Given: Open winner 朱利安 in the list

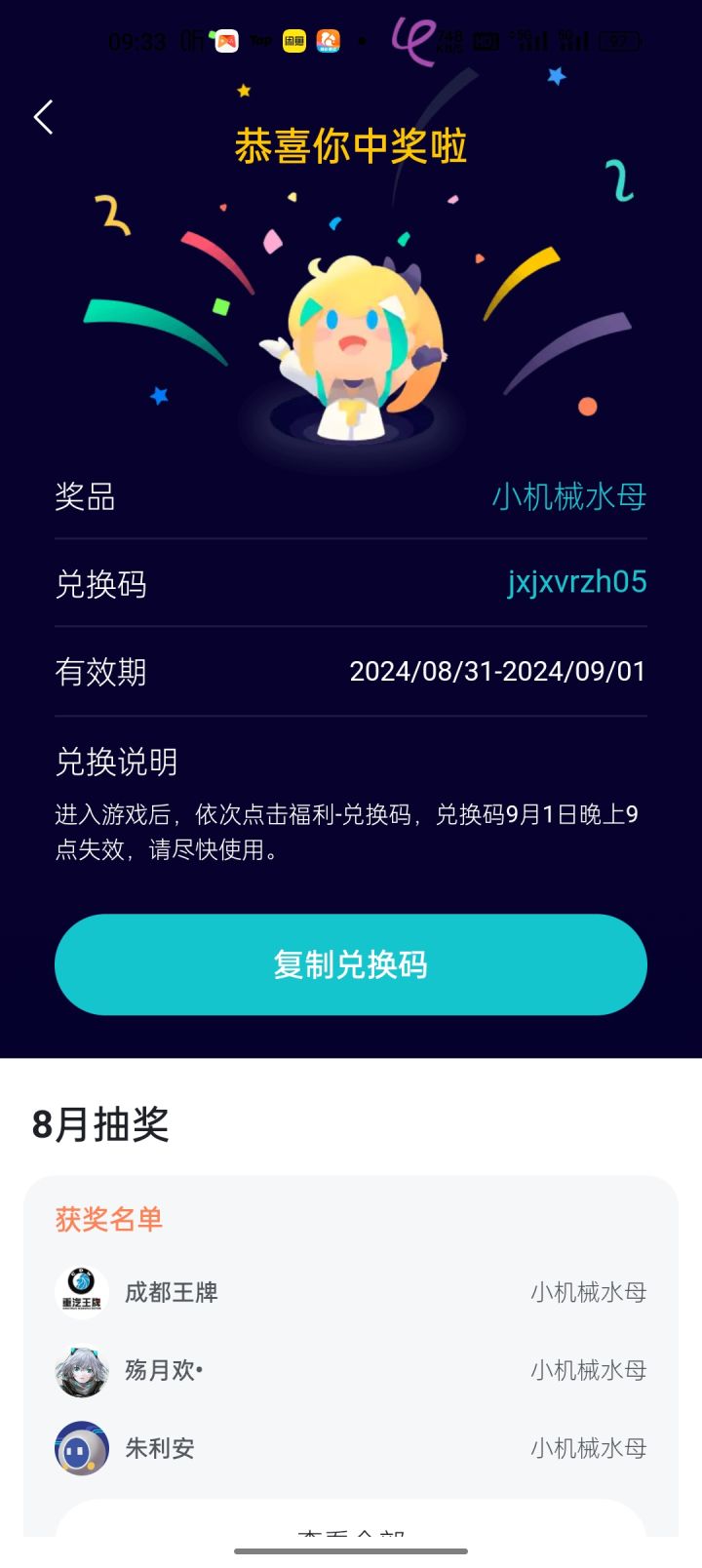Looking at the screenshot, I should [x=351, y=1448].
